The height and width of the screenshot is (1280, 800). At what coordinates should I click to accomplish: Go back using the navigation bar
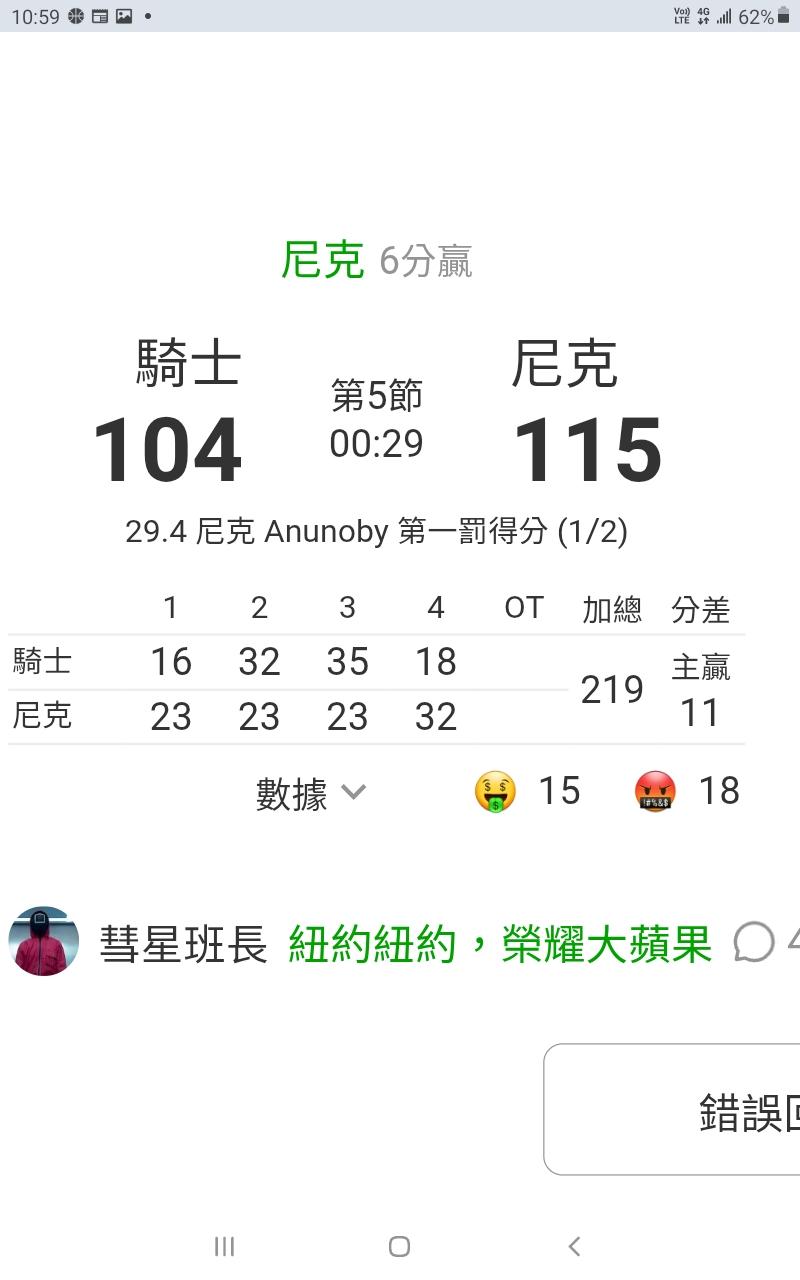click(574, 1246)
